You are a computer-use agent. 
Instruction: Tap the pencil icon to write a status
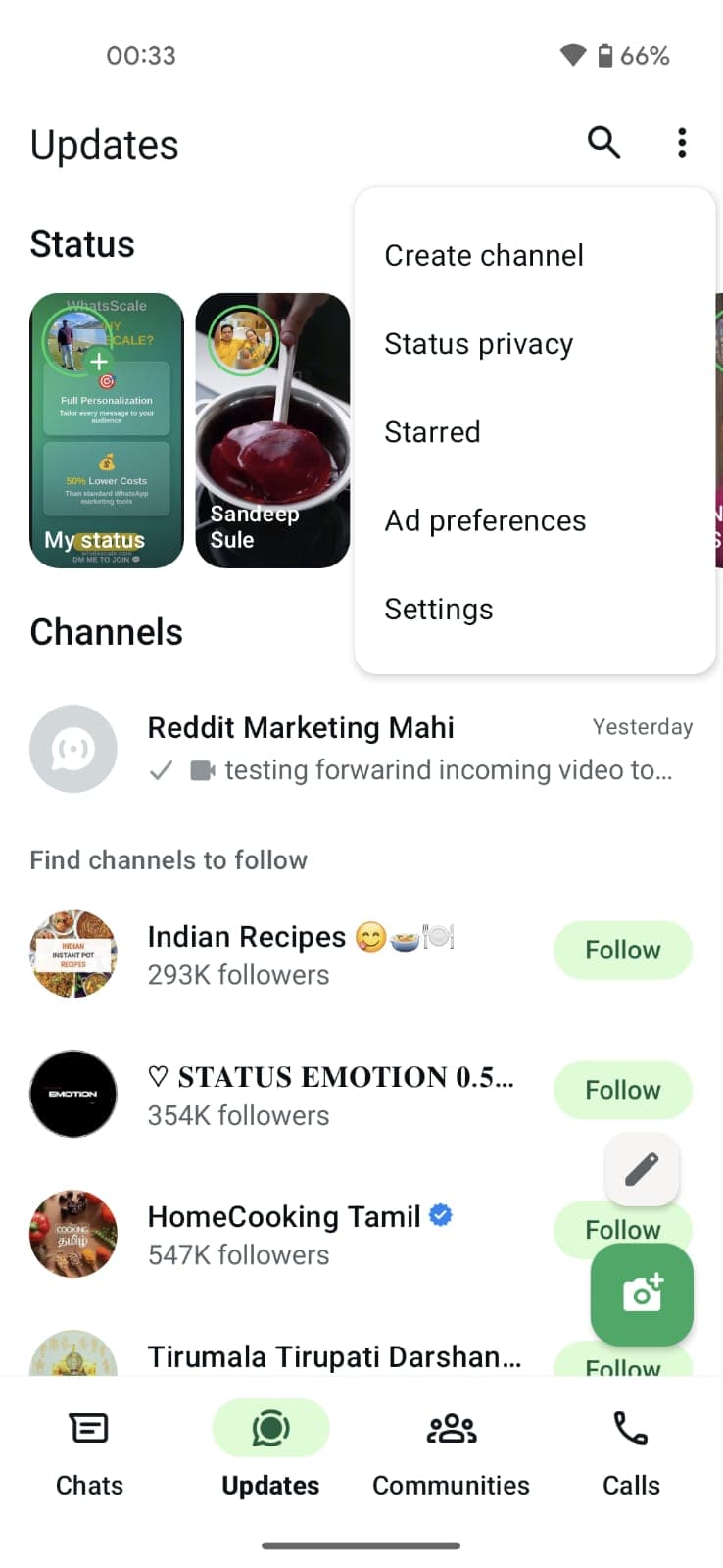(x=642, y=1169)
